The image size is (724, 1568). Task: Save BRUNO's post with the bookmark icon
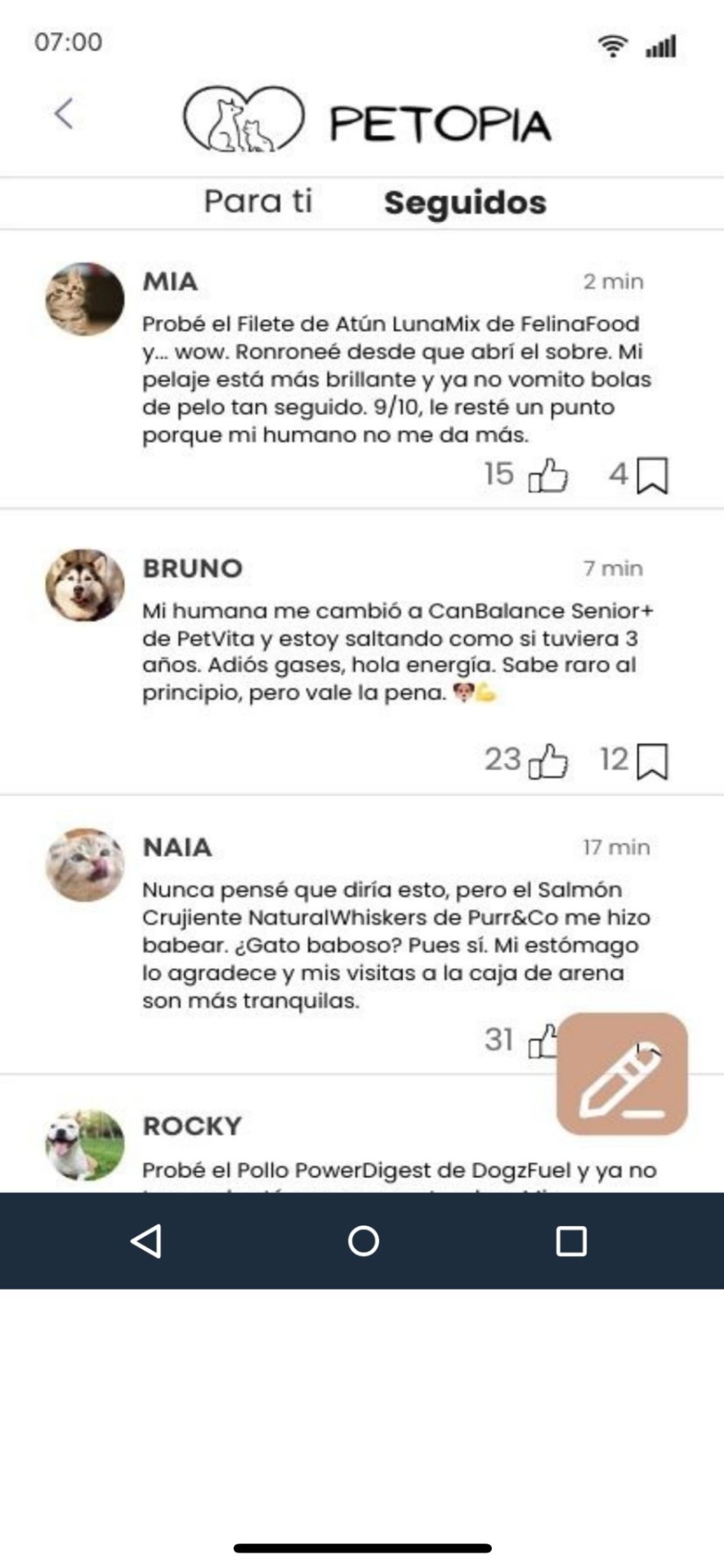(652, 761)
